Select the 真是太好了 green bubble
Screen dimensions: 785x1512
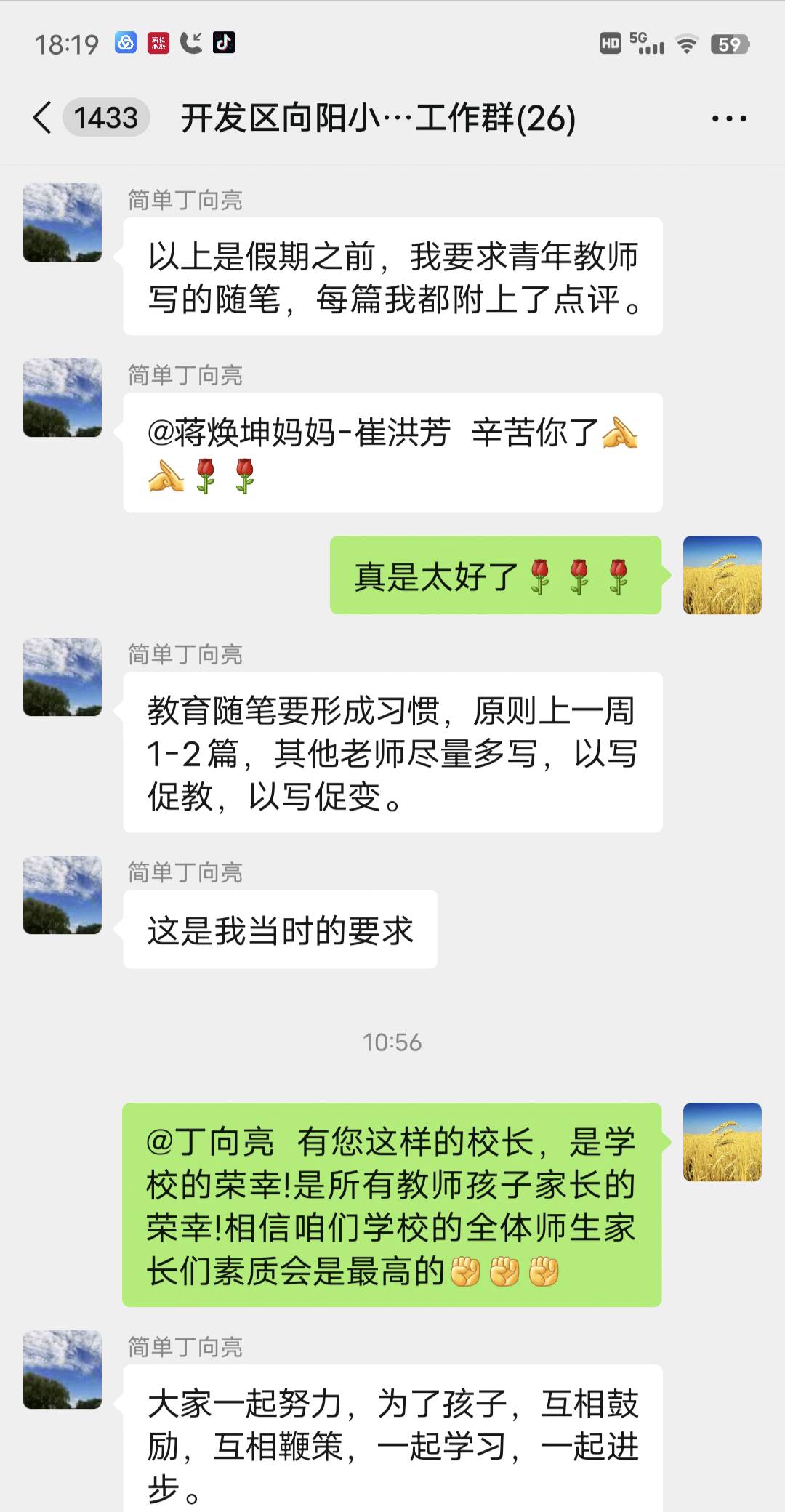pos(494,576)
